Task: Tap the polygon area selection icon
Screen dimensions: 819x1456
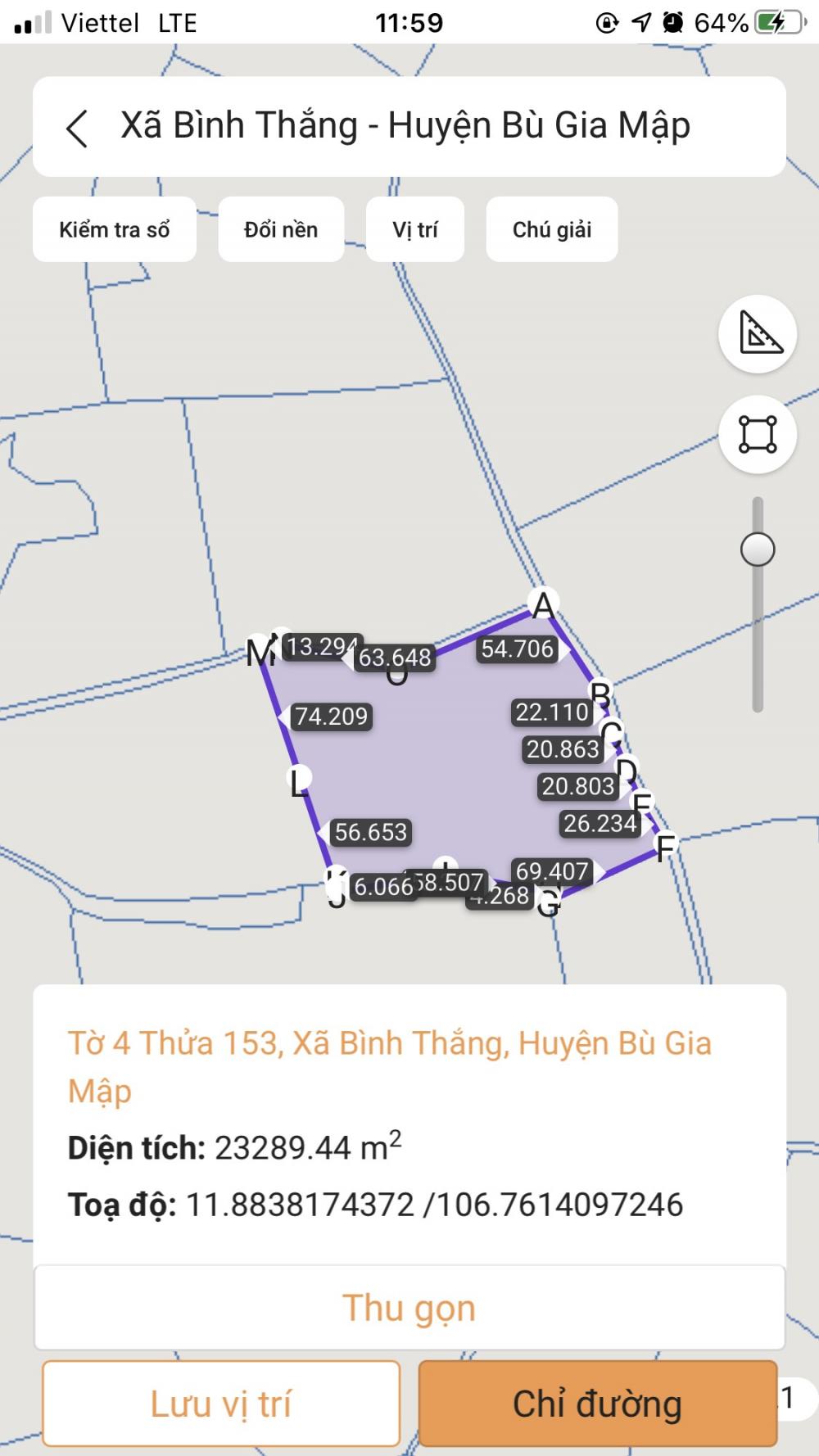Action: click(x=758, y=434)
